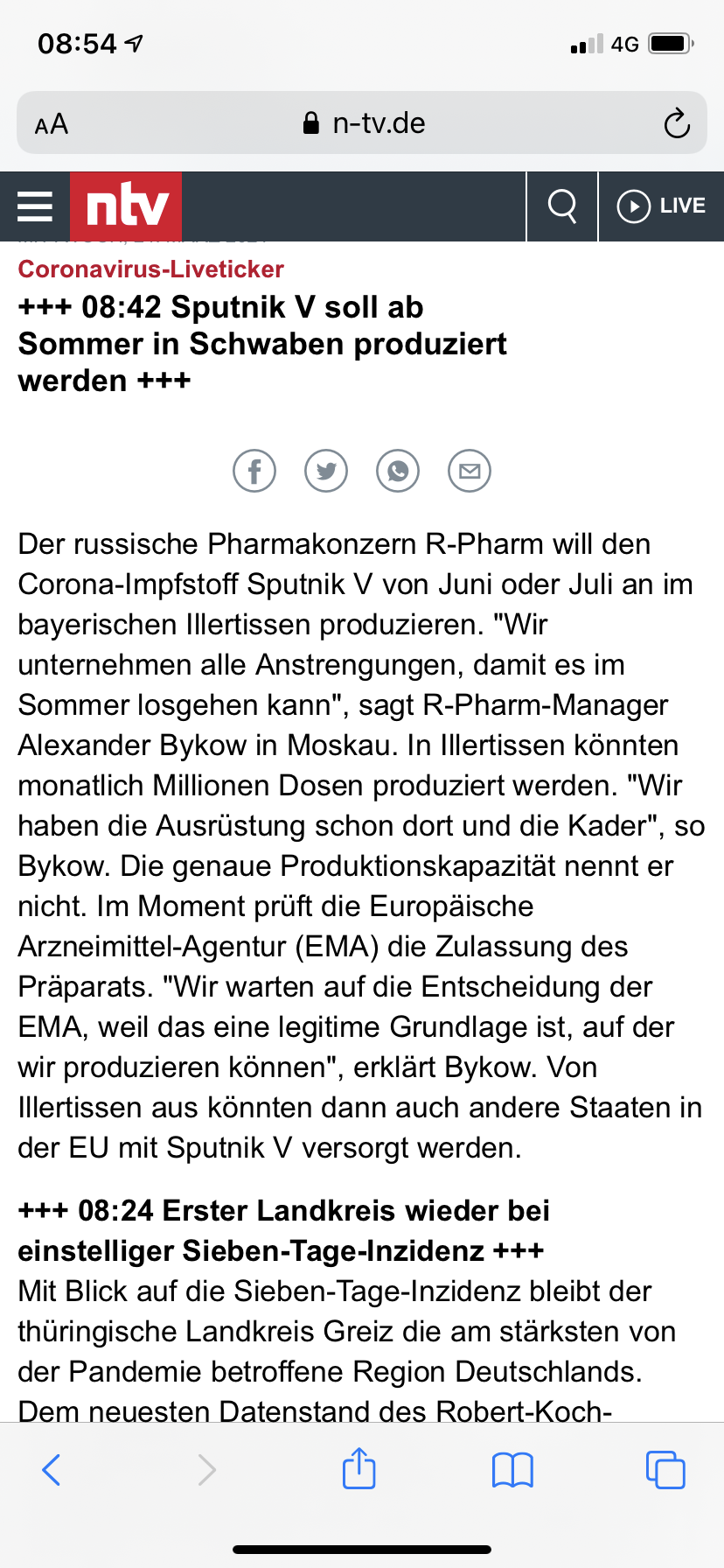Viewport: 724px width, 1568px height.
Task: Open the site search magnifier
Action: 562,206
